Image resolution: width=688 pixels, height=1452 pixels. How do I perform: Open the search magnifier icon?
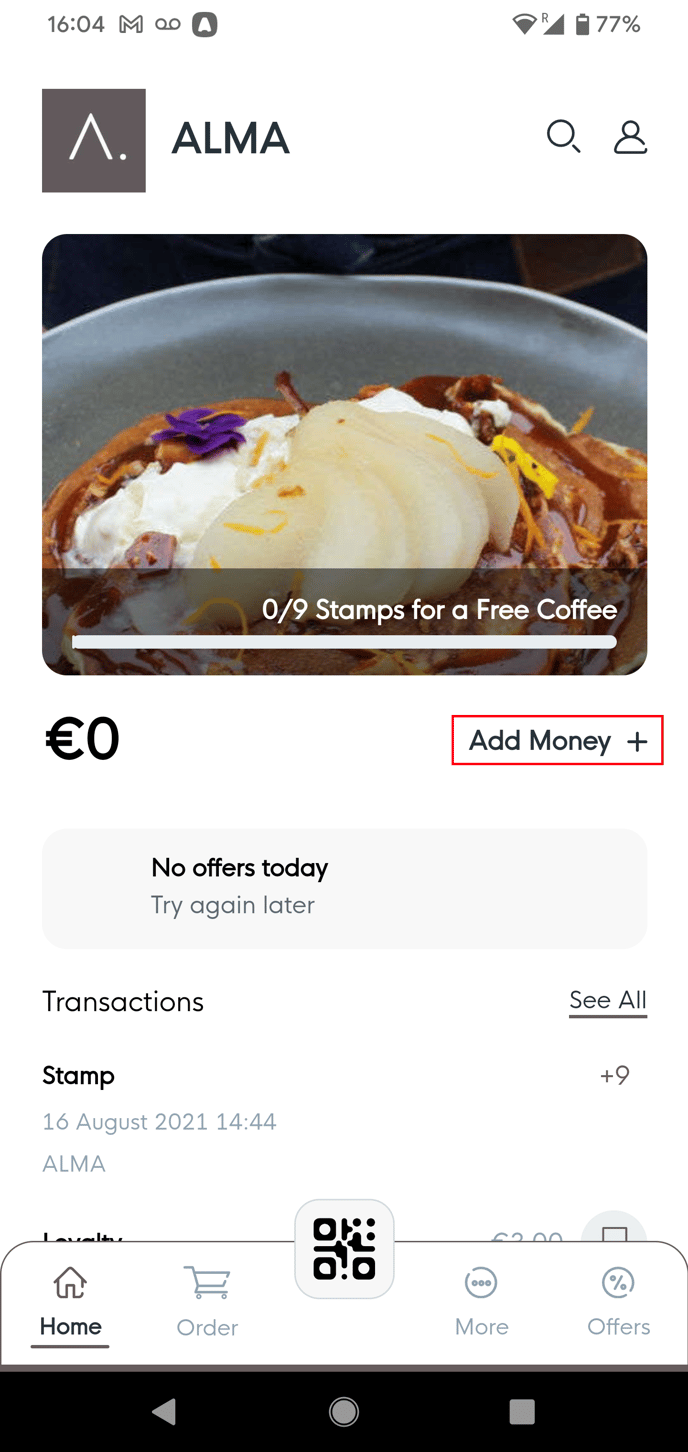[563, 137]
